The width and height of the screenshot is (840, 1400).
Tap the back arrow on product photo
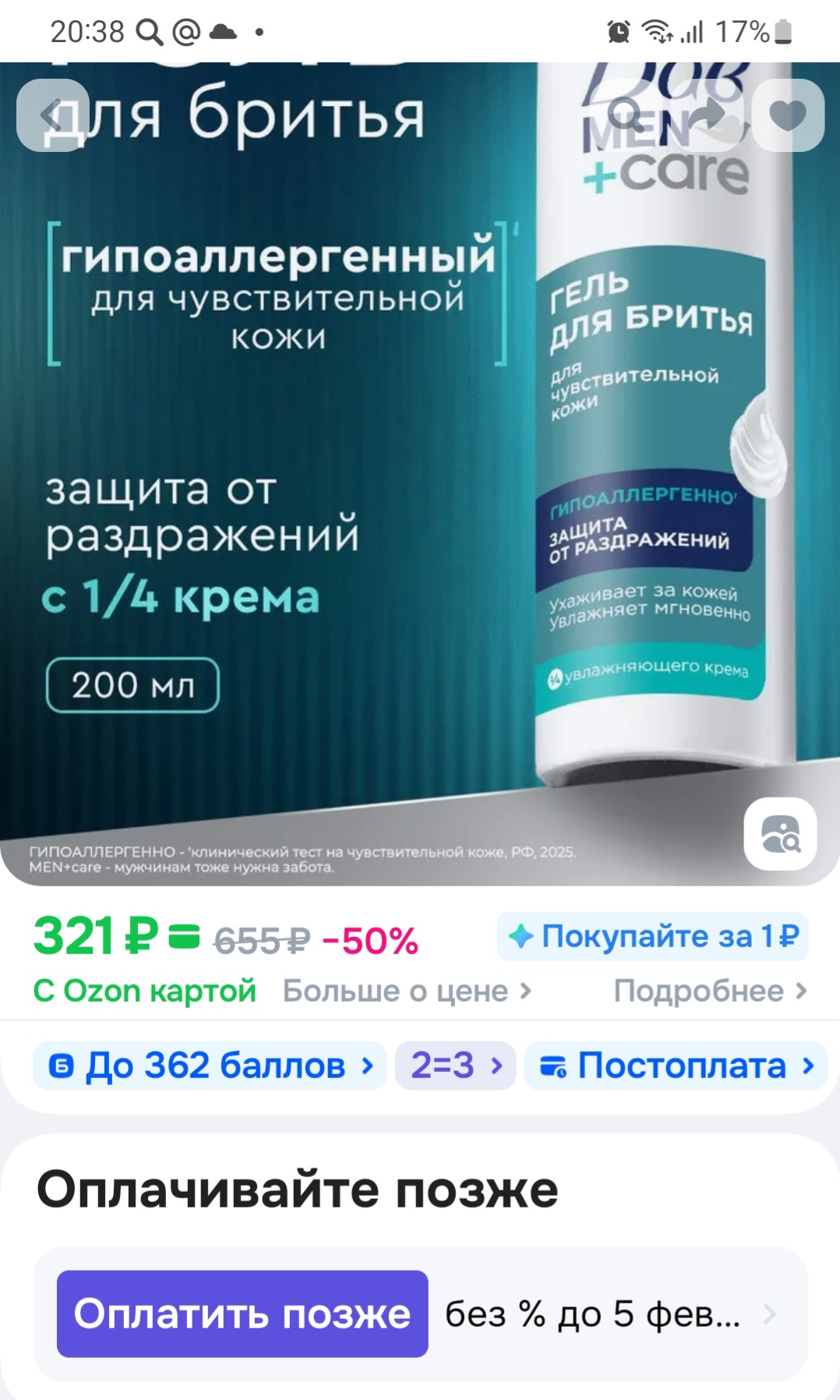click(x=51, y=114)
